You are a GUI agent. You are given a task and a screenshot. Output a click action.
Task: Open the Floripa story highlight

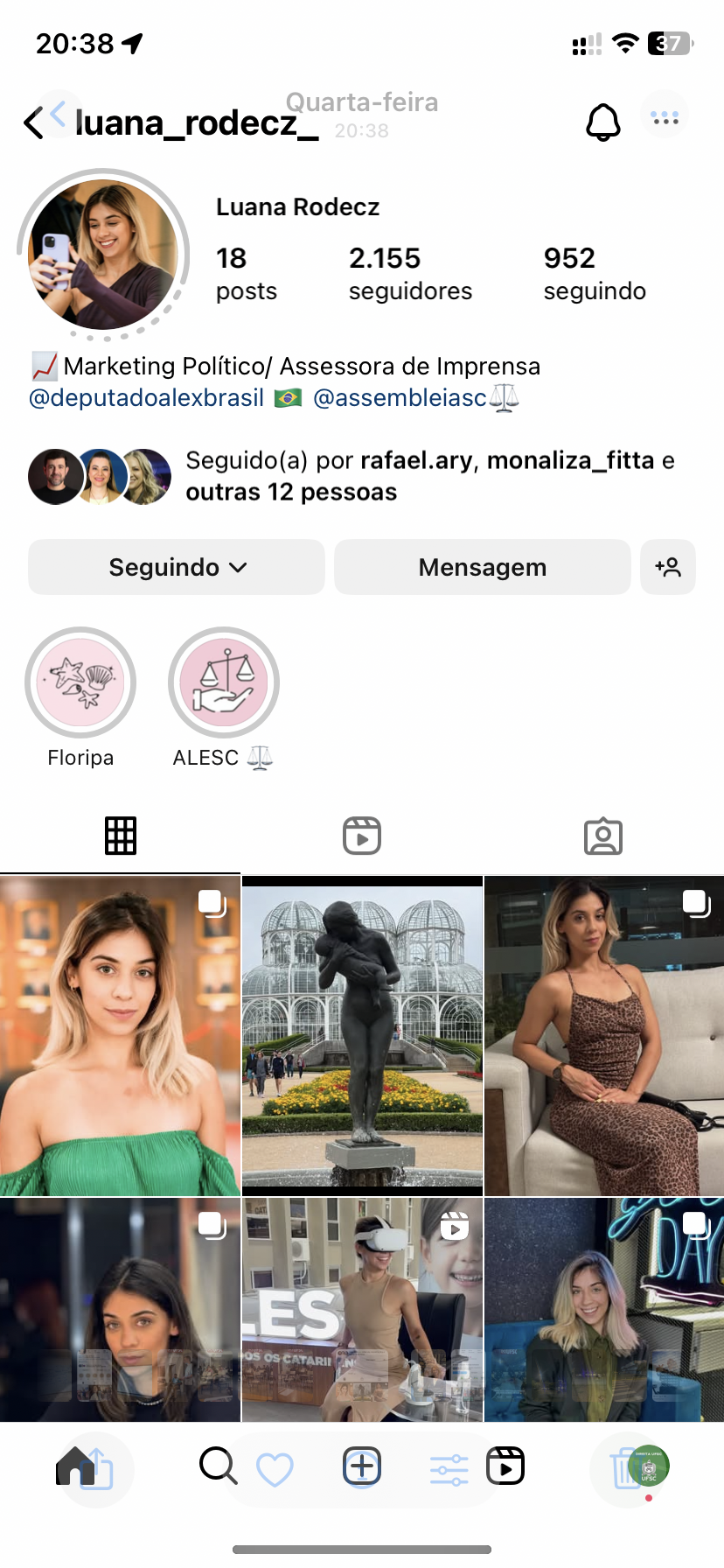coord(80,682)
